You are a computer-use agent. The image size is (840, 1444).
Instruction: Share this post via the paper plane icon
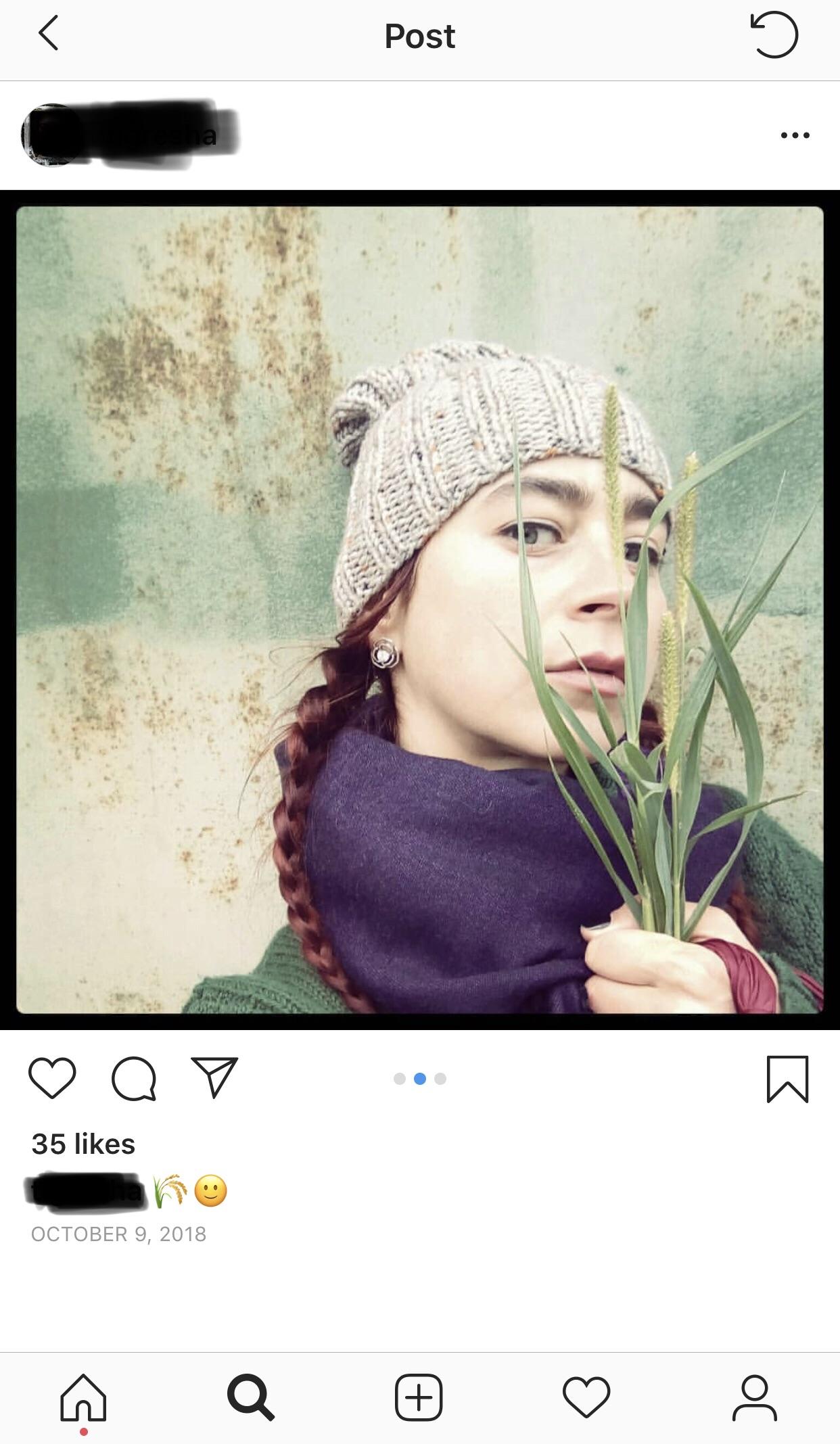[x=215, y=1077]
